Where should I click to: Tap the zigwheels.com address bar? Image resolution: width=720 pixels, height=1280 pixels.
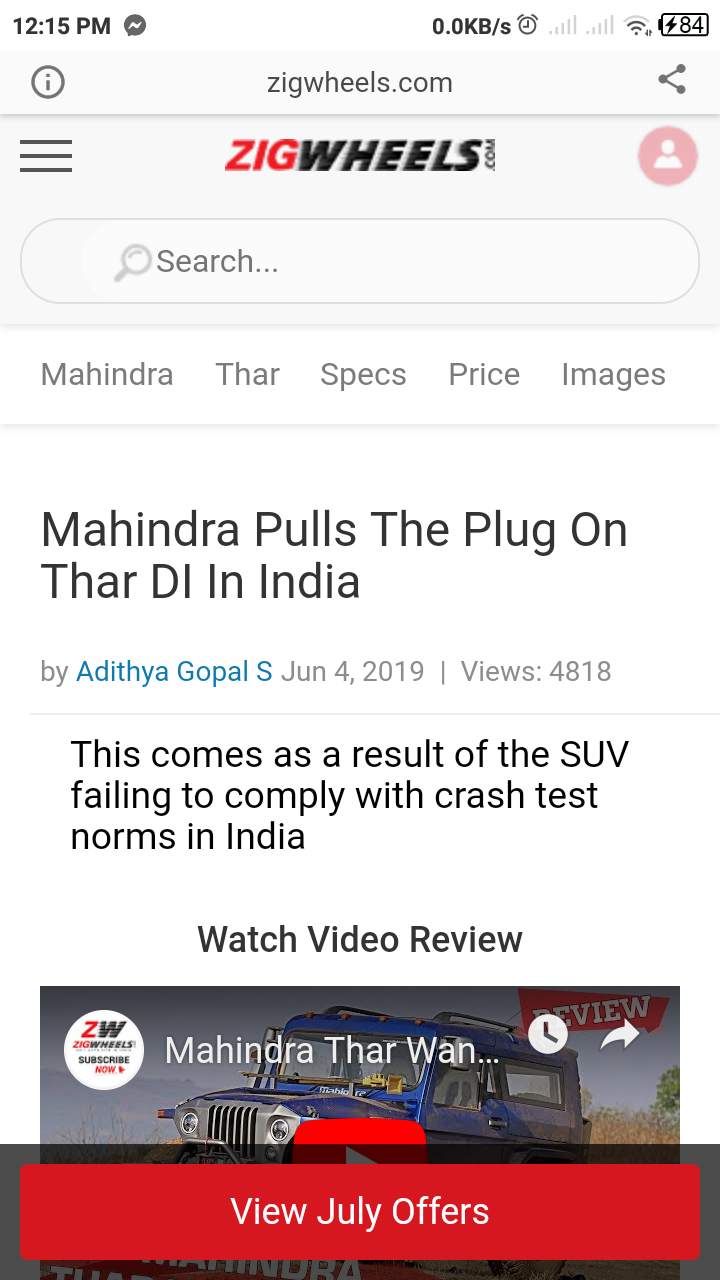coord(360,81)
